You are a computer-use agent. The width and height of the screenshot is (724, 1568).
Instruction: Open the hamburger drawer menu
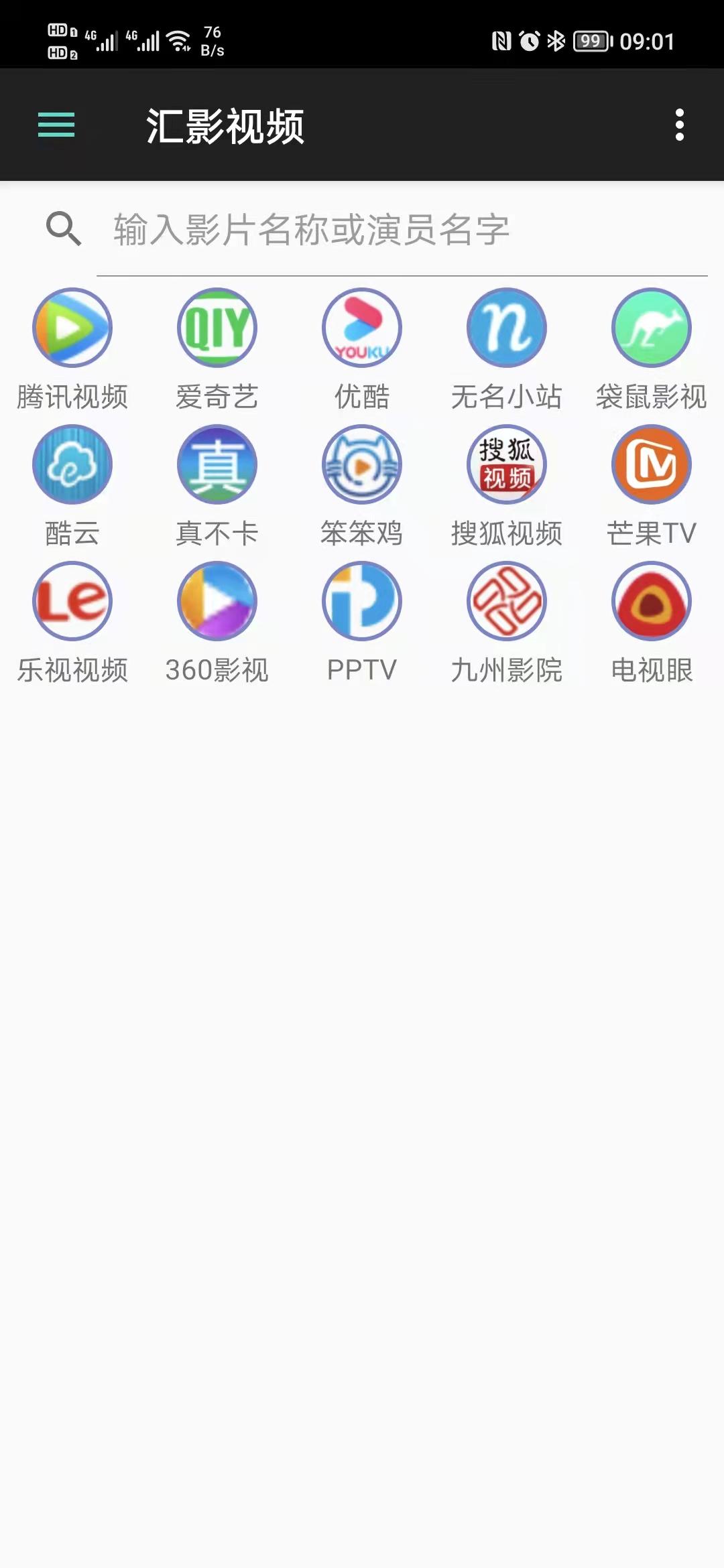point(56,125)
